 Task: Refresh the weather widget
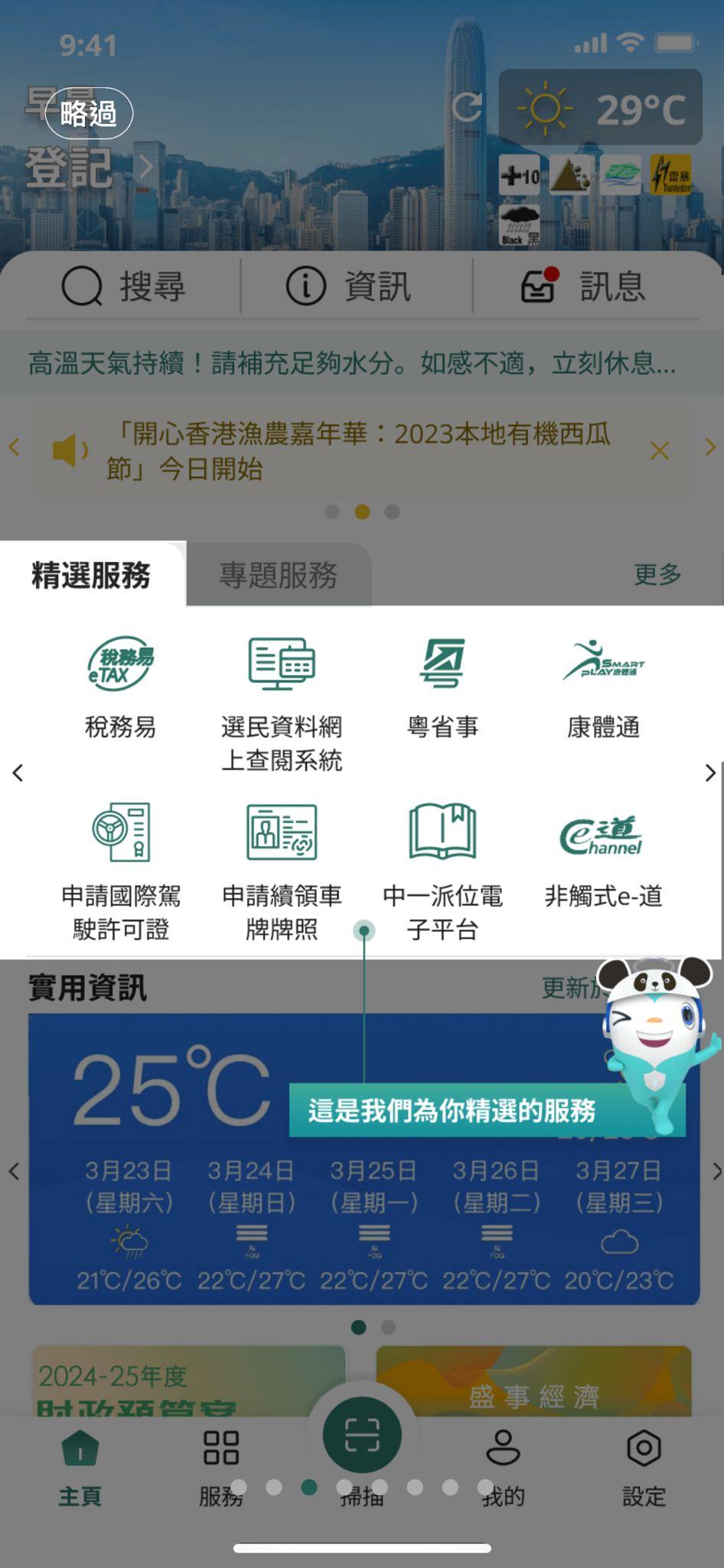pos(468,108)
